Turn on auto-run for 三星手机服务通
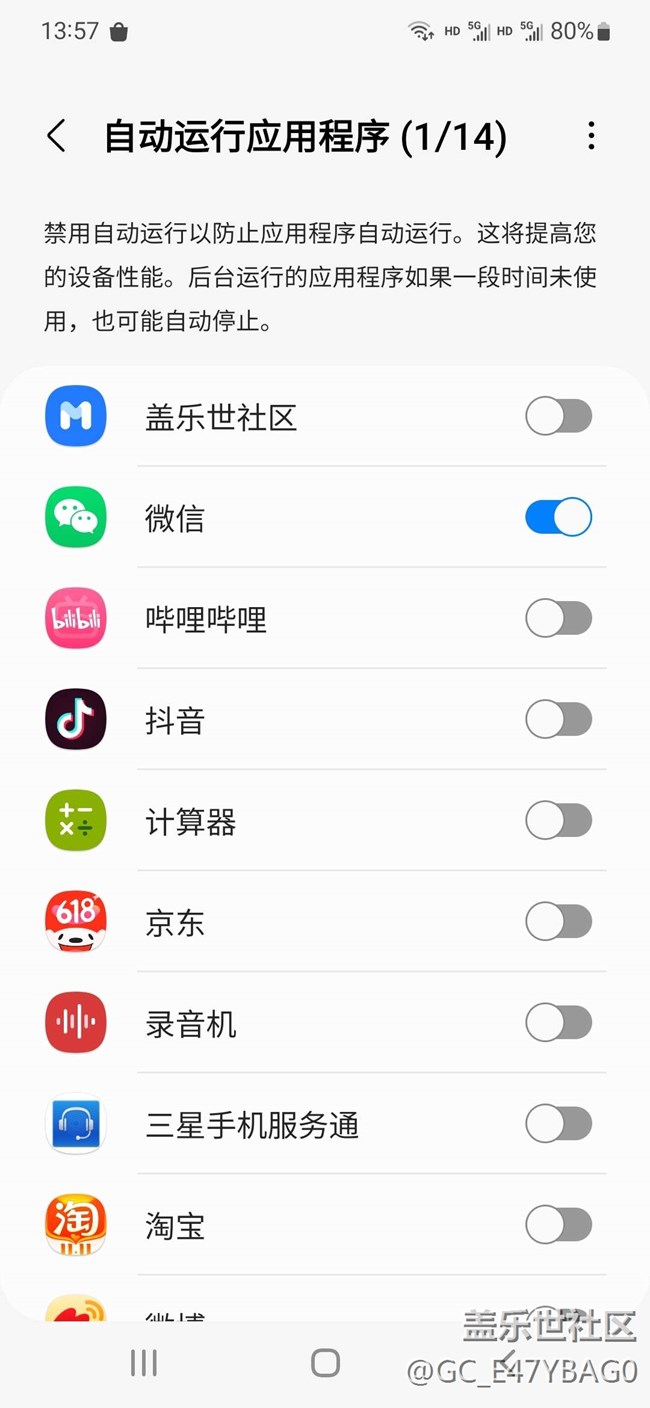 click(x=558, y=1124)
